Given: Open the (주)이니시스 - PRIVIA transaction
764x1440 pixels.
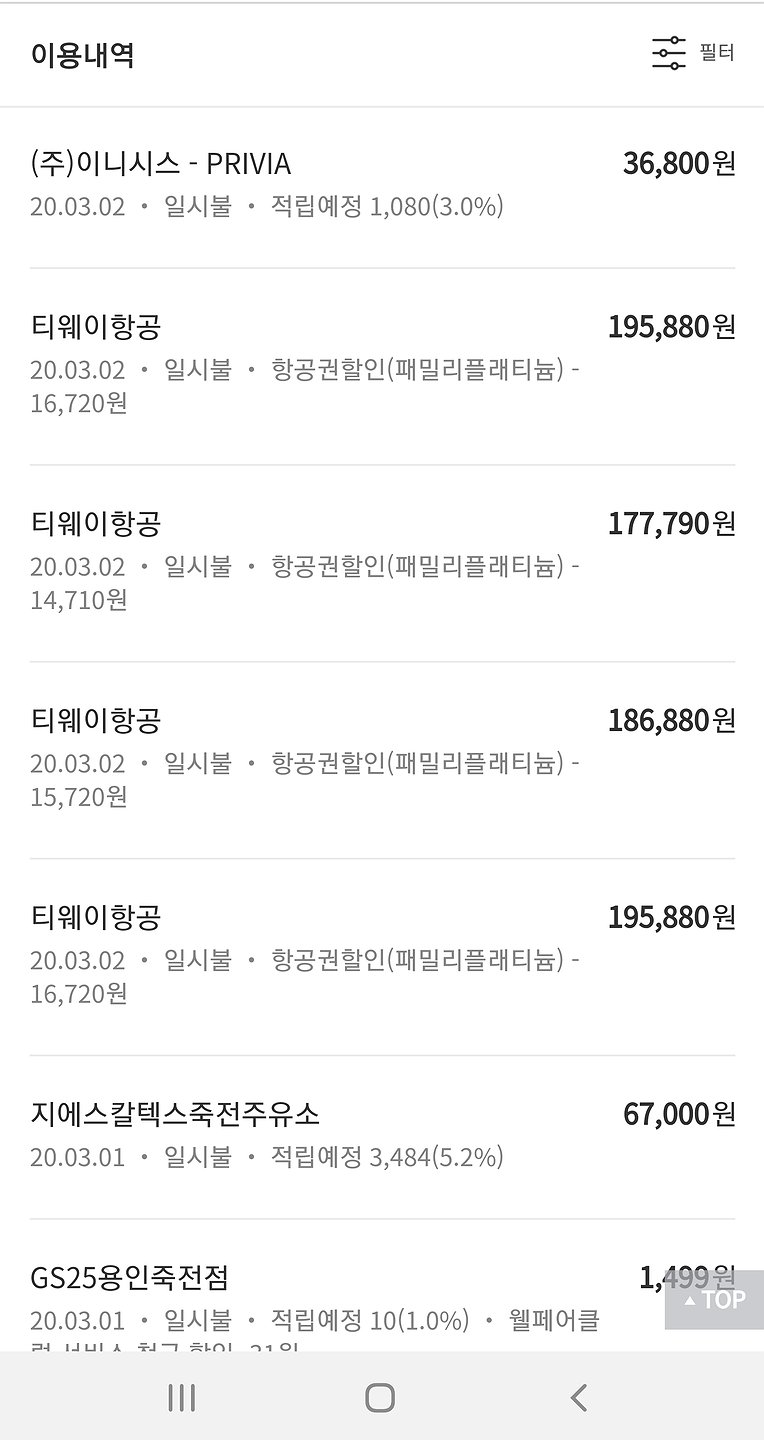Looking at the screenshot, I should [x=382, y=184].
